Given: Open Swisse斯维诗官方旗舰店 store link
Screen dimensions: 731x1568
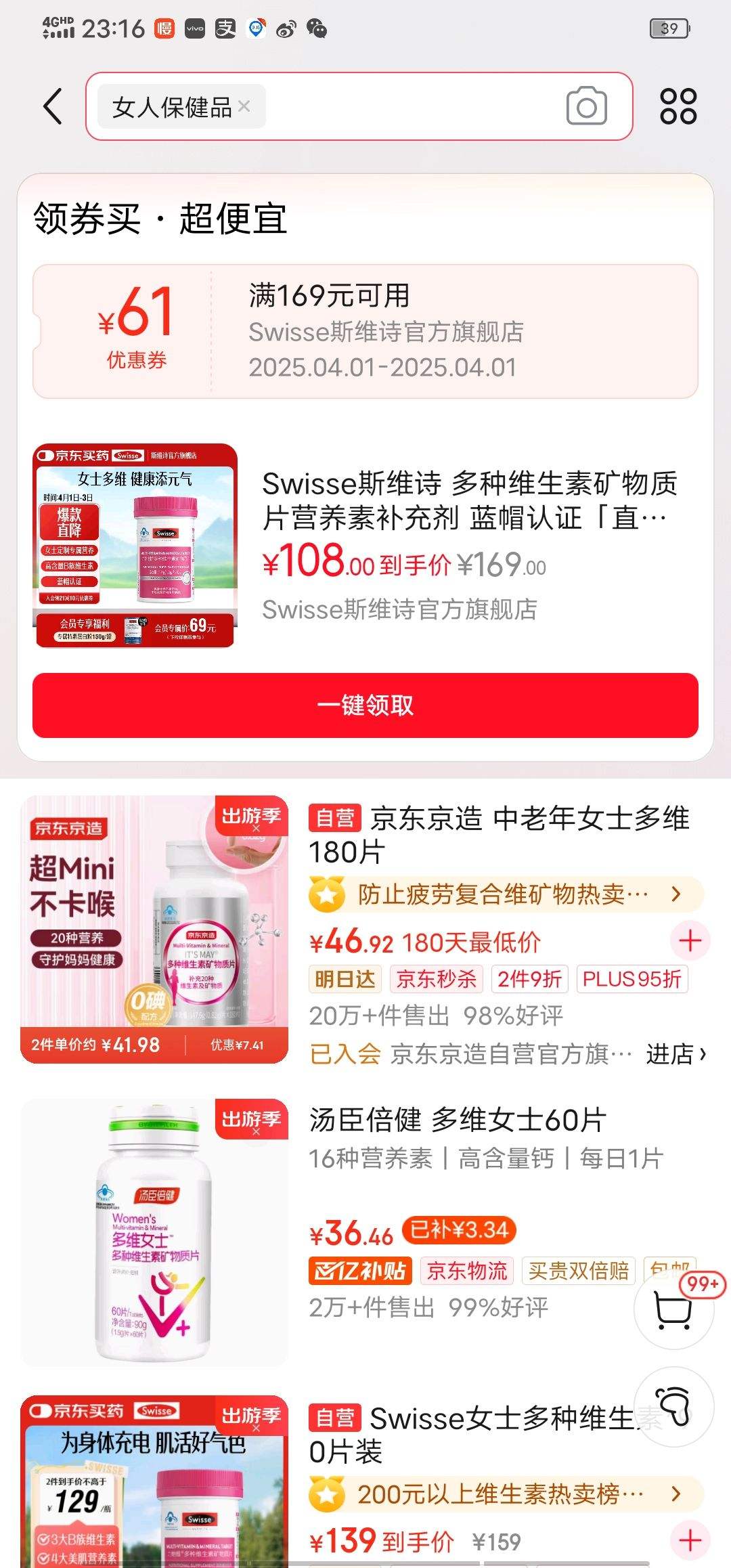Looking at the screenshot, I should [399, 610].
